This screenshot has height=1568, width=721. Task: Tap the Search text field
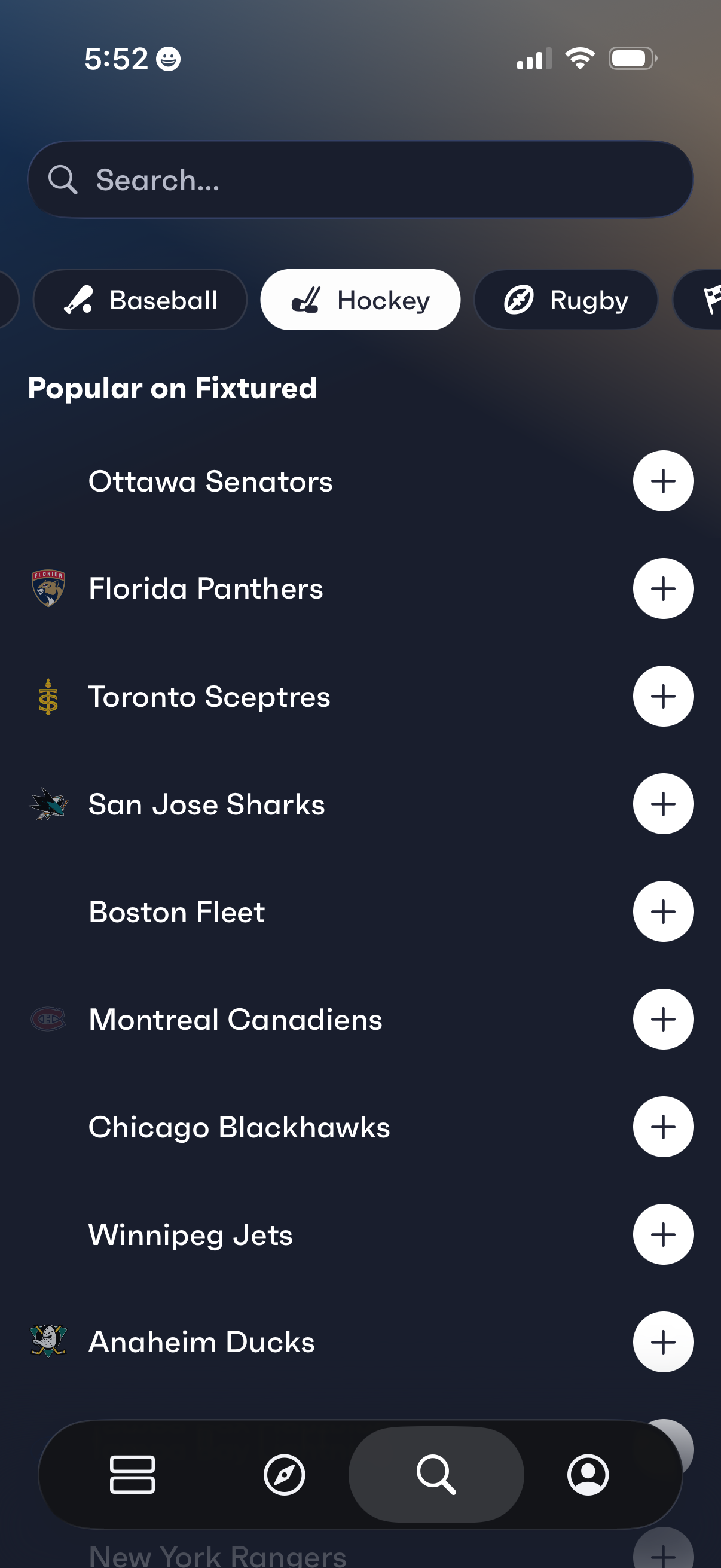(360, 179)
